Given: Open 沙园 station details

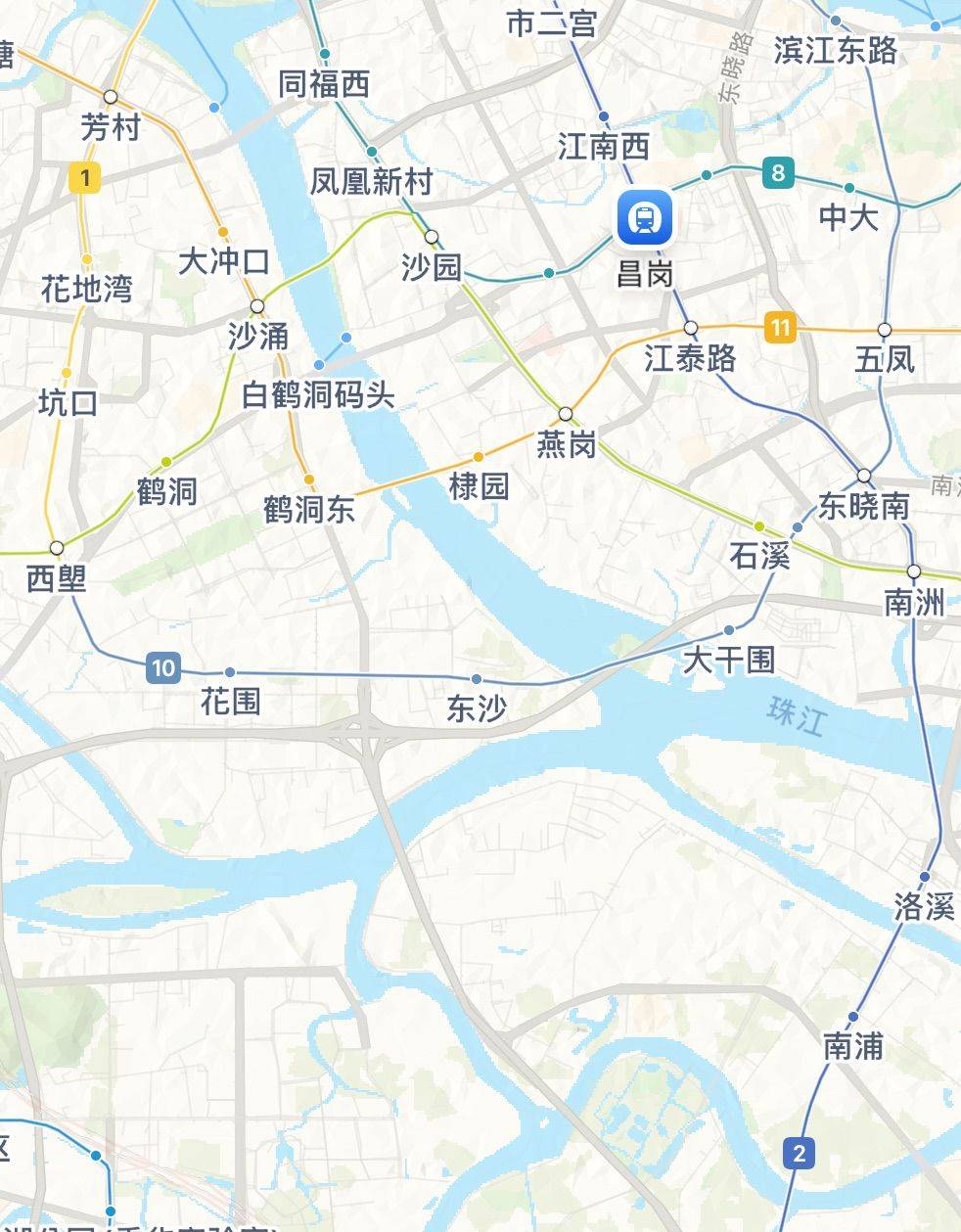Looking at the screenshot, I should pos(432,237).
